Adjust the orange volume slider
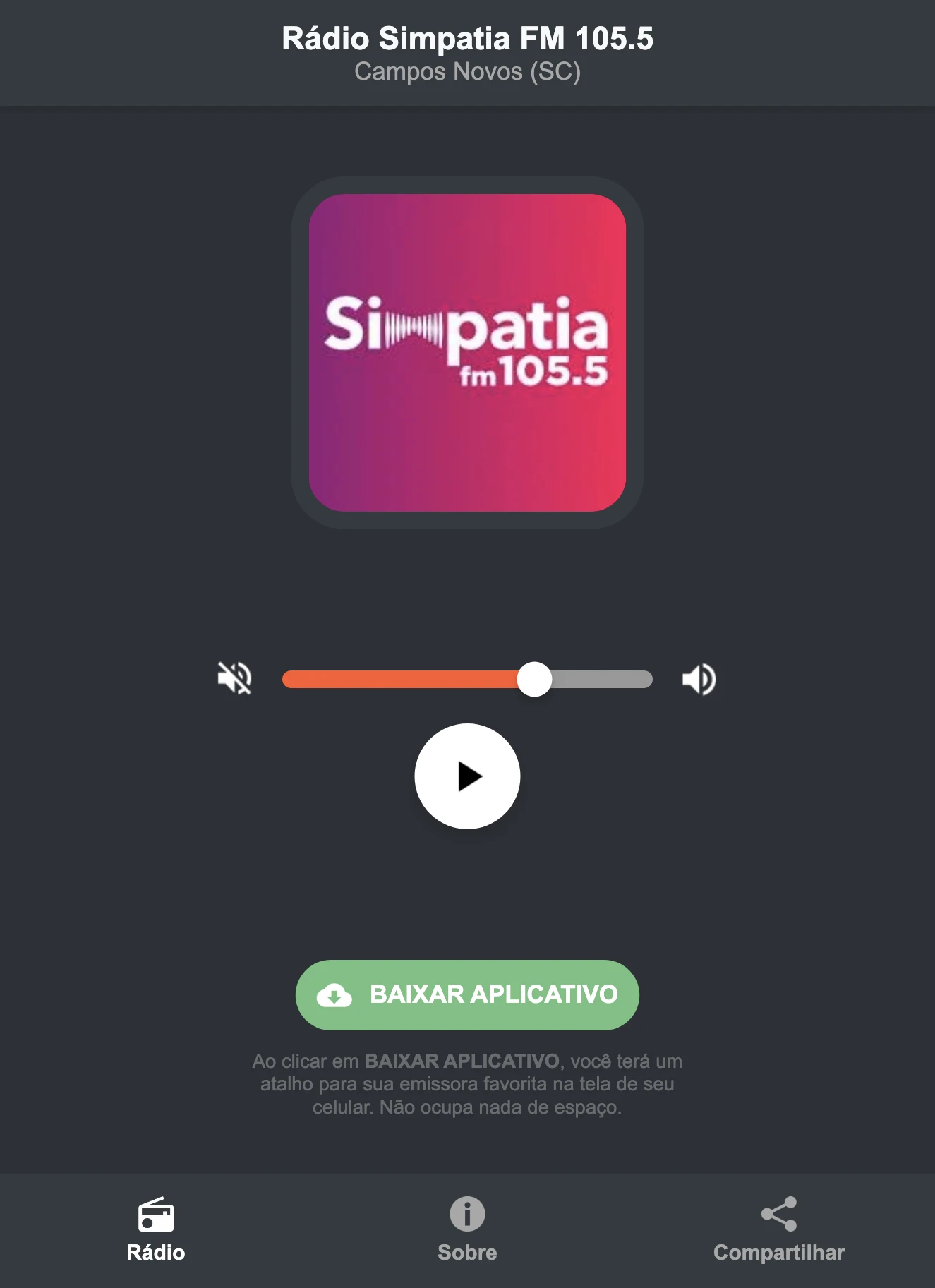The width and height of the screenshot is (935, 1288). click(535, 679)
